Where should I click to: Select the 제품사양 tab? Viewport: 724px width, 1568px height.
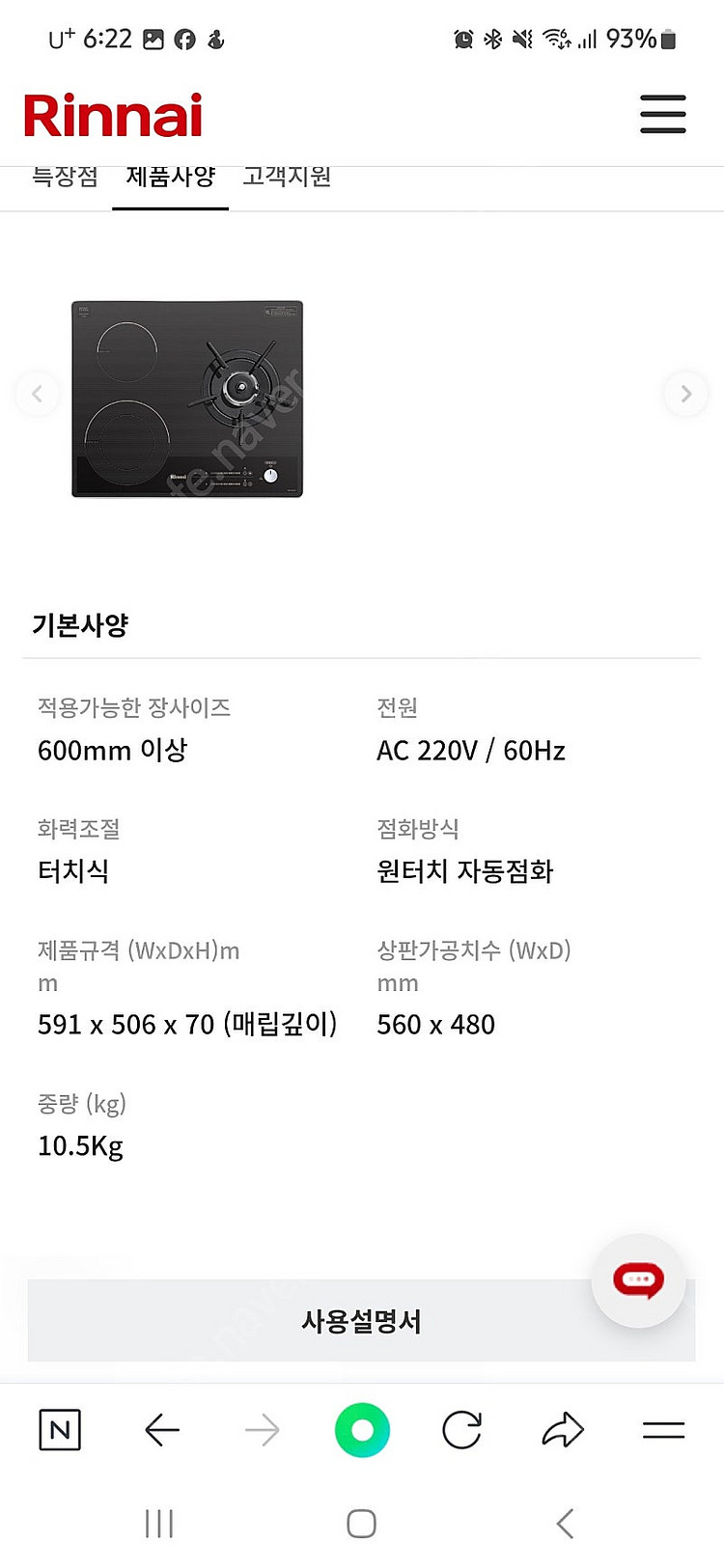point(170,177)
